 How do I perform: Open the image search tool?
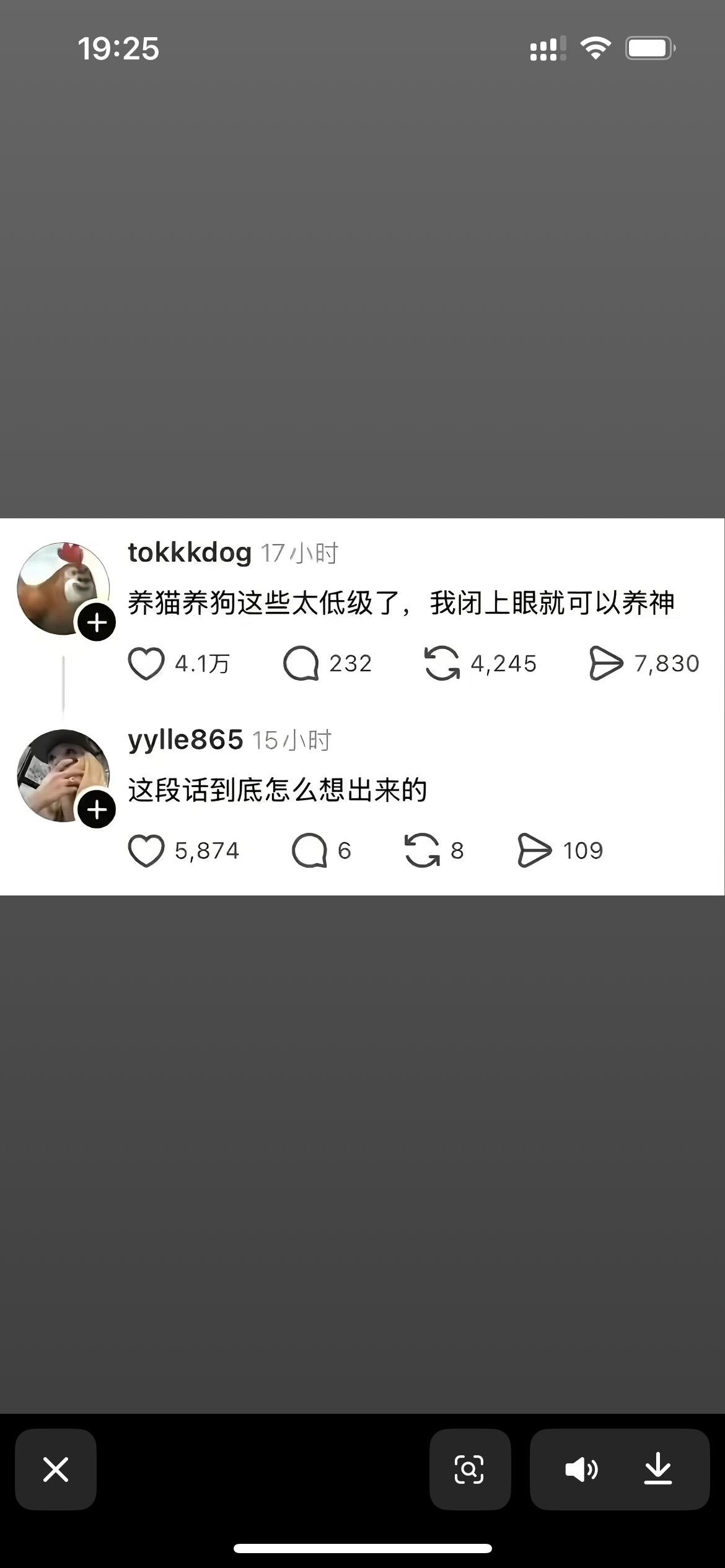470,1469
